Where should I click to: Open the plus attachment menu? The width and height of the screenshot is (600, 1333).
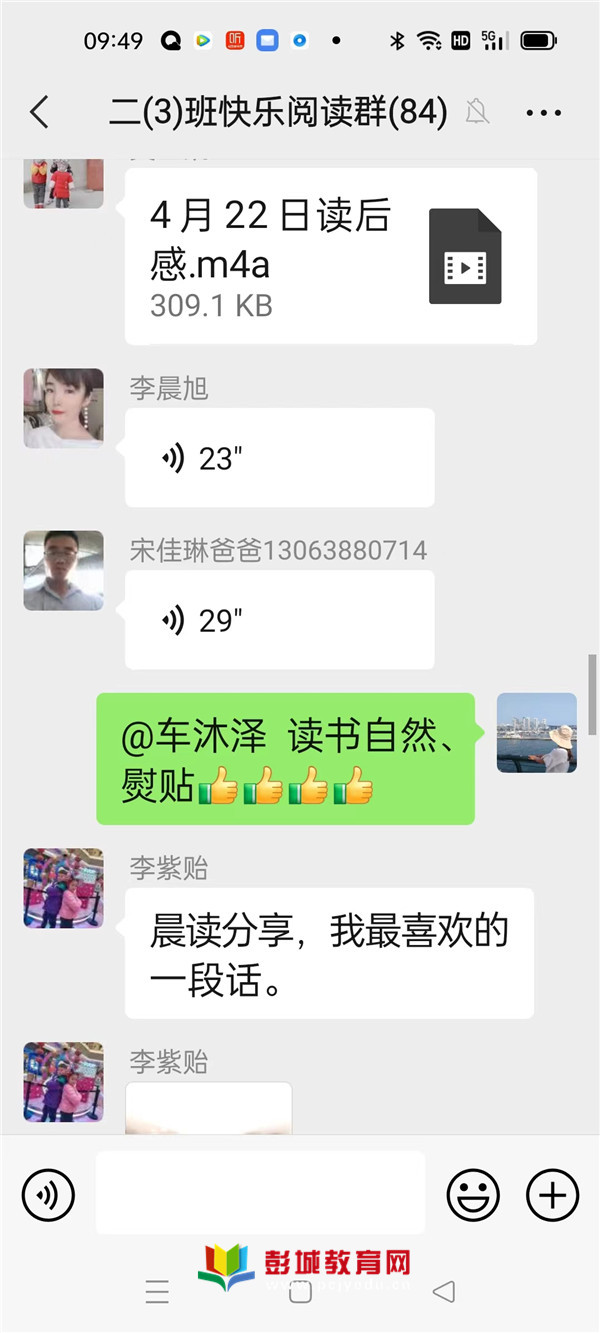point(552,1194)
